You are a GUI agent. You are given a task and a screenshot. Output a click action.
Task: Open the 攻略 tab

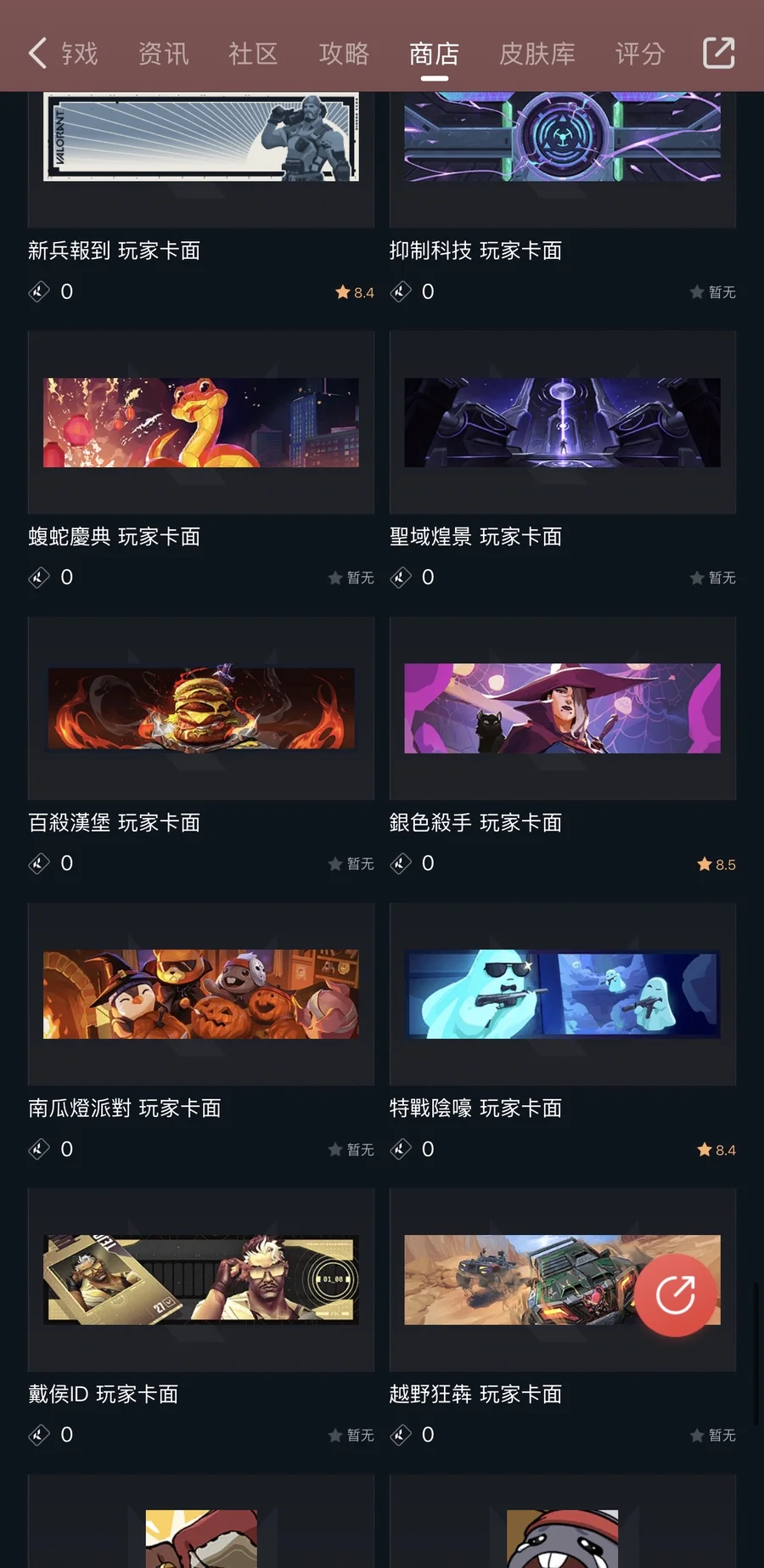pos(344,54)
